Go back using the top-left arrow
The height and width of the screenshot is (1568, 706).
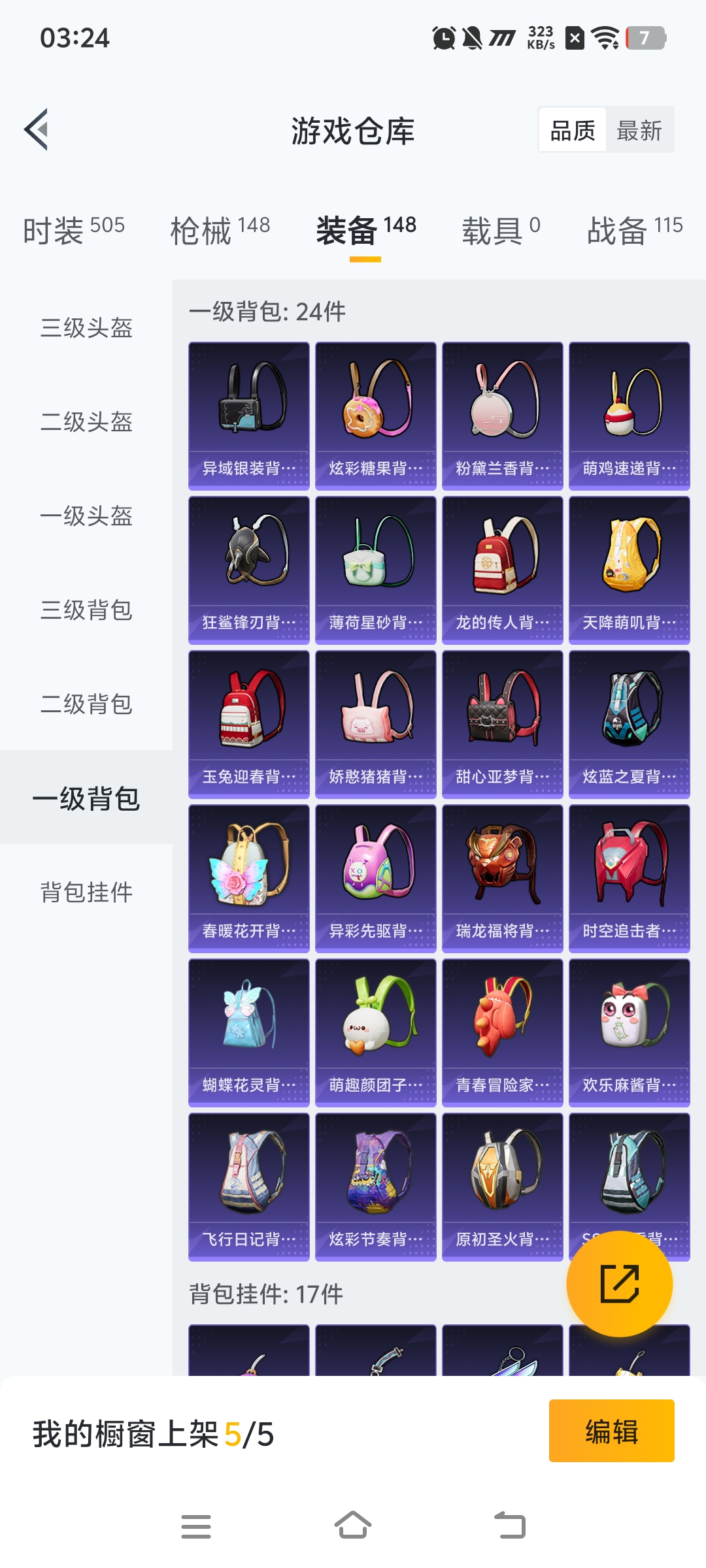(37, 129)
